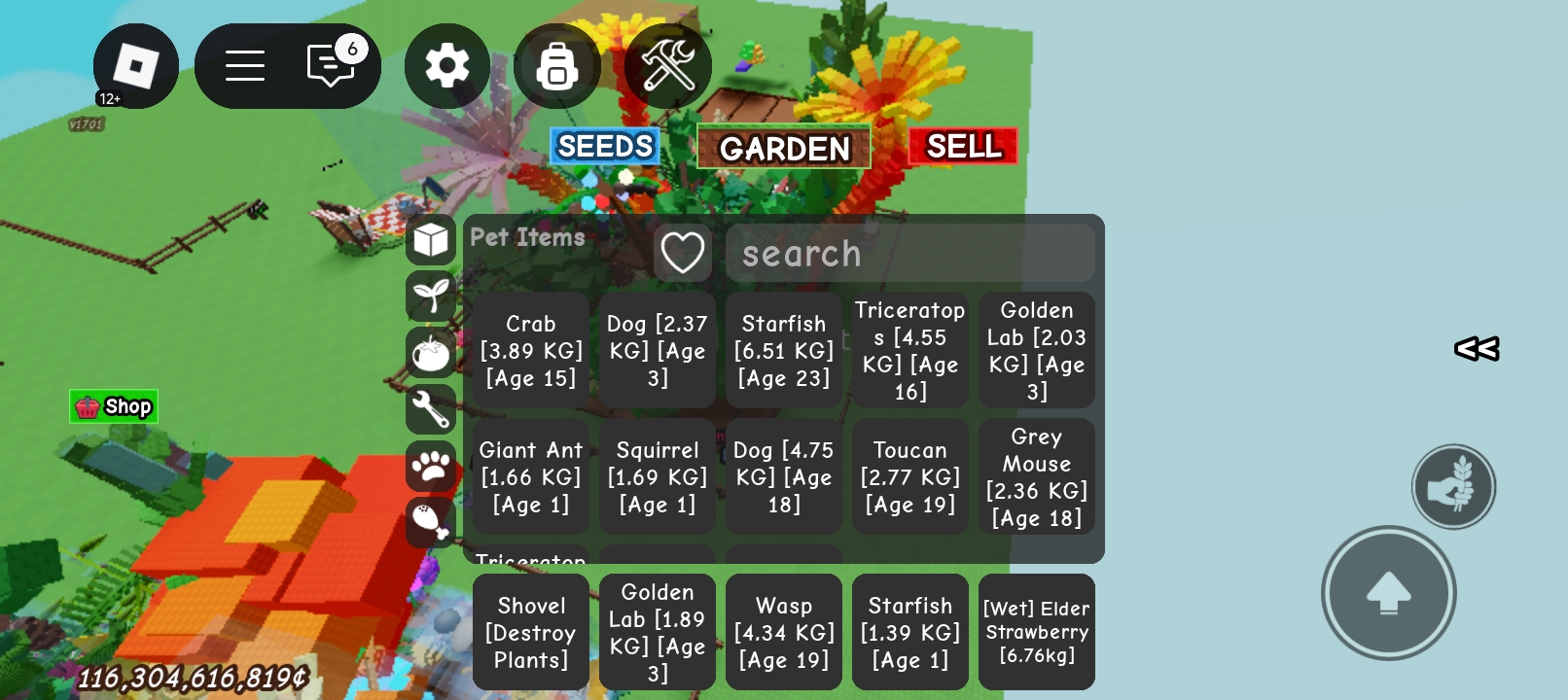
Task: Tap the SEEDS teleport button
Action: click(x=605, y=147)
